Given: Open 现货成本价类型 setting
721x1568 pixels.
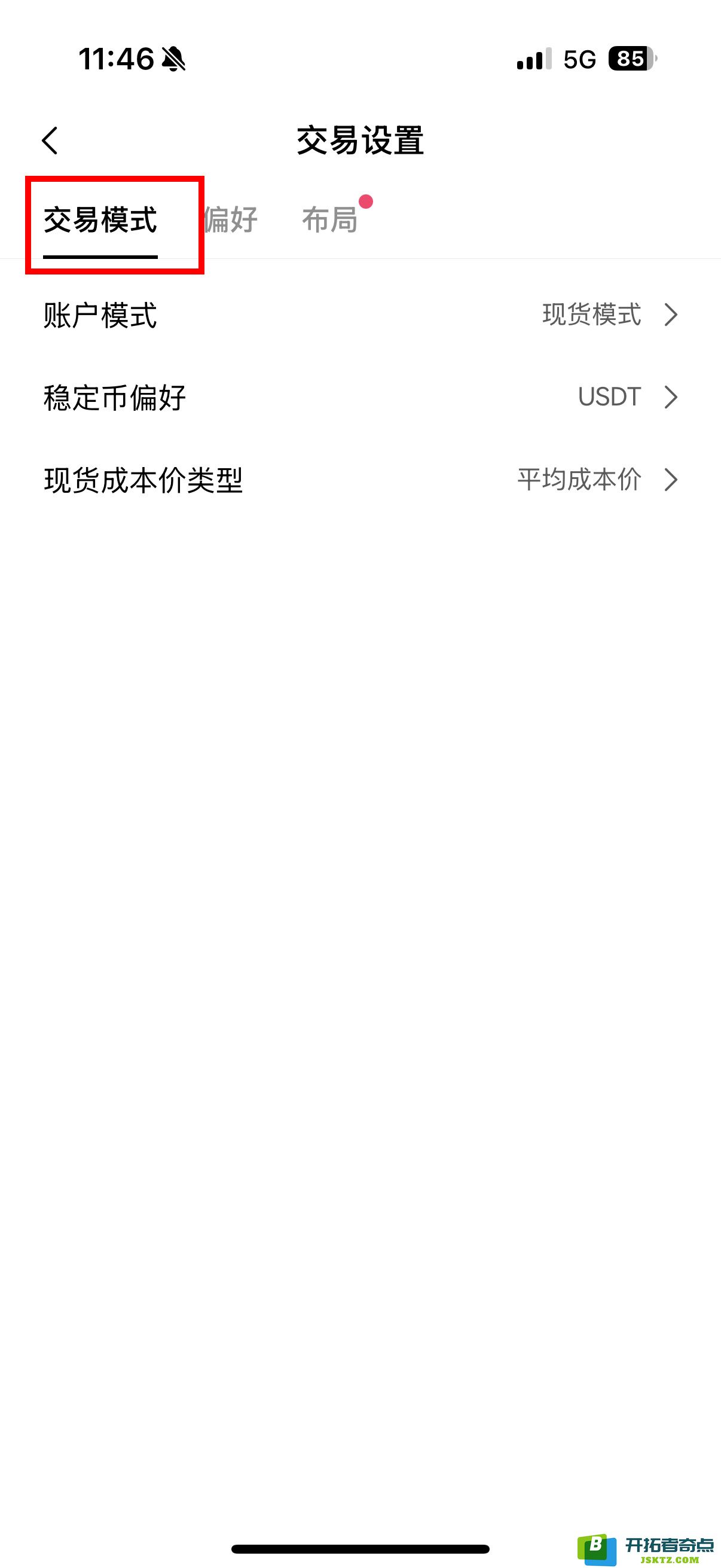Looking at the screenshot, I should coord(360,480).
